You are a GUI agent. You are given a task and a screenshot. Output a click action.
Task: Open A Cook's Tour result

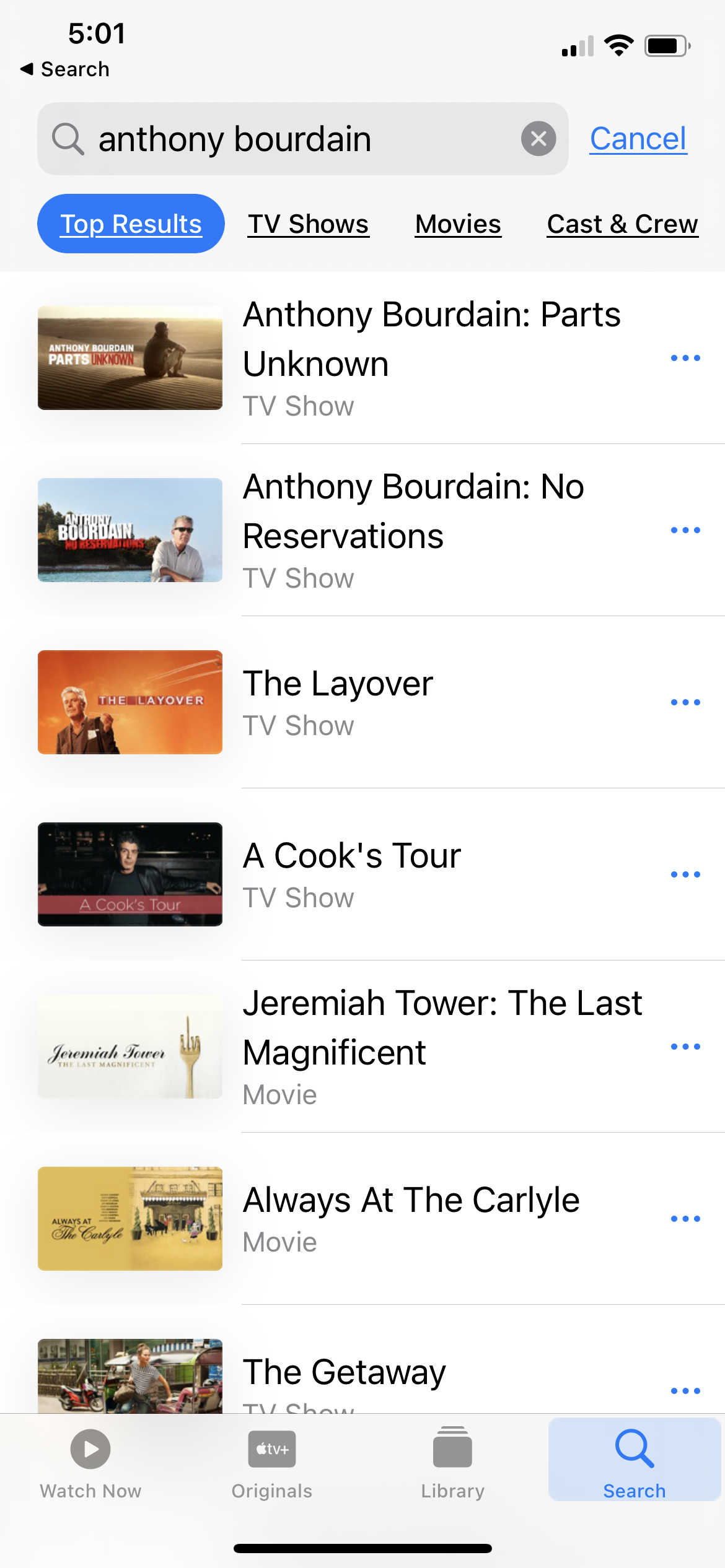[x=351, y=874]
